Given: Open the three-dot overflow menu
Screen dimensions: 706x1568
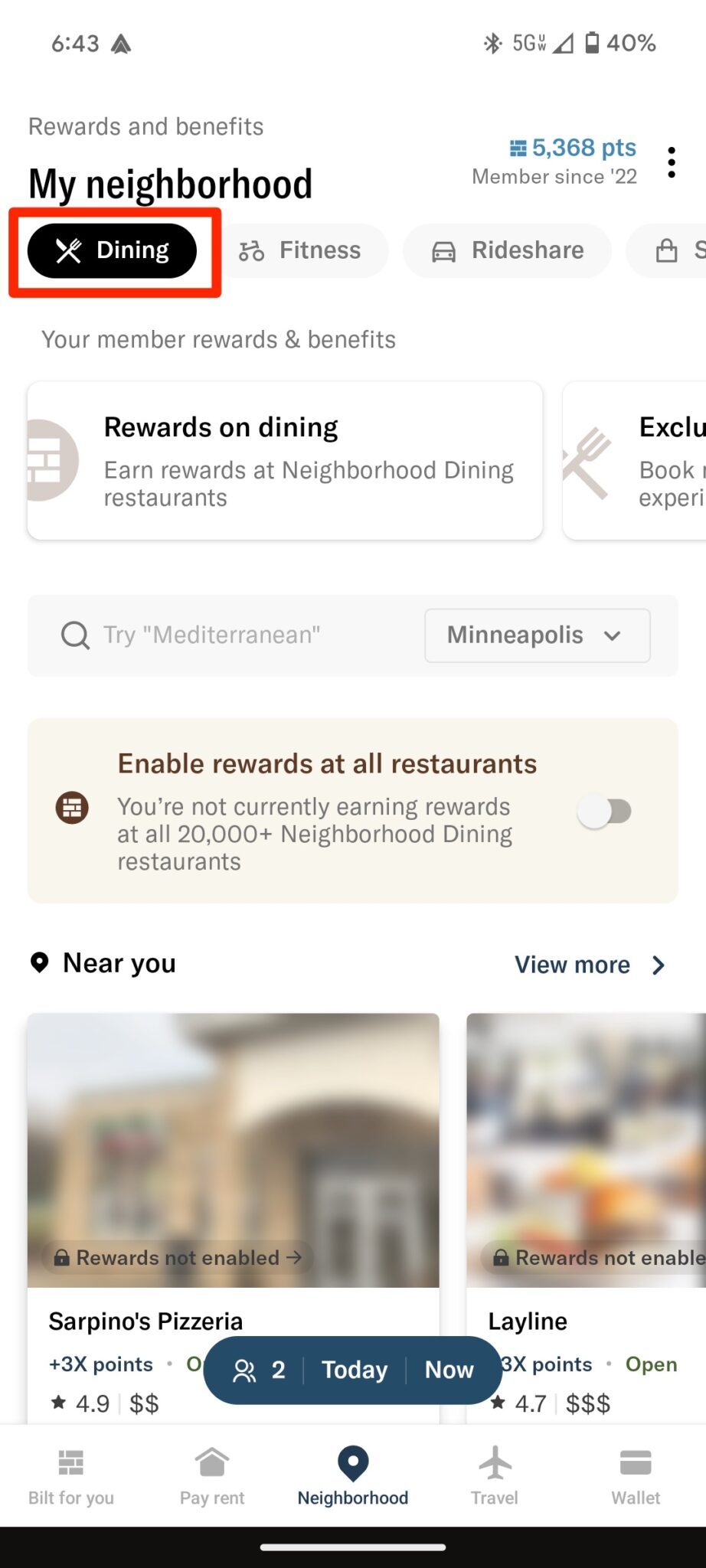Looking at the screenshot, I should coord(672,161).
